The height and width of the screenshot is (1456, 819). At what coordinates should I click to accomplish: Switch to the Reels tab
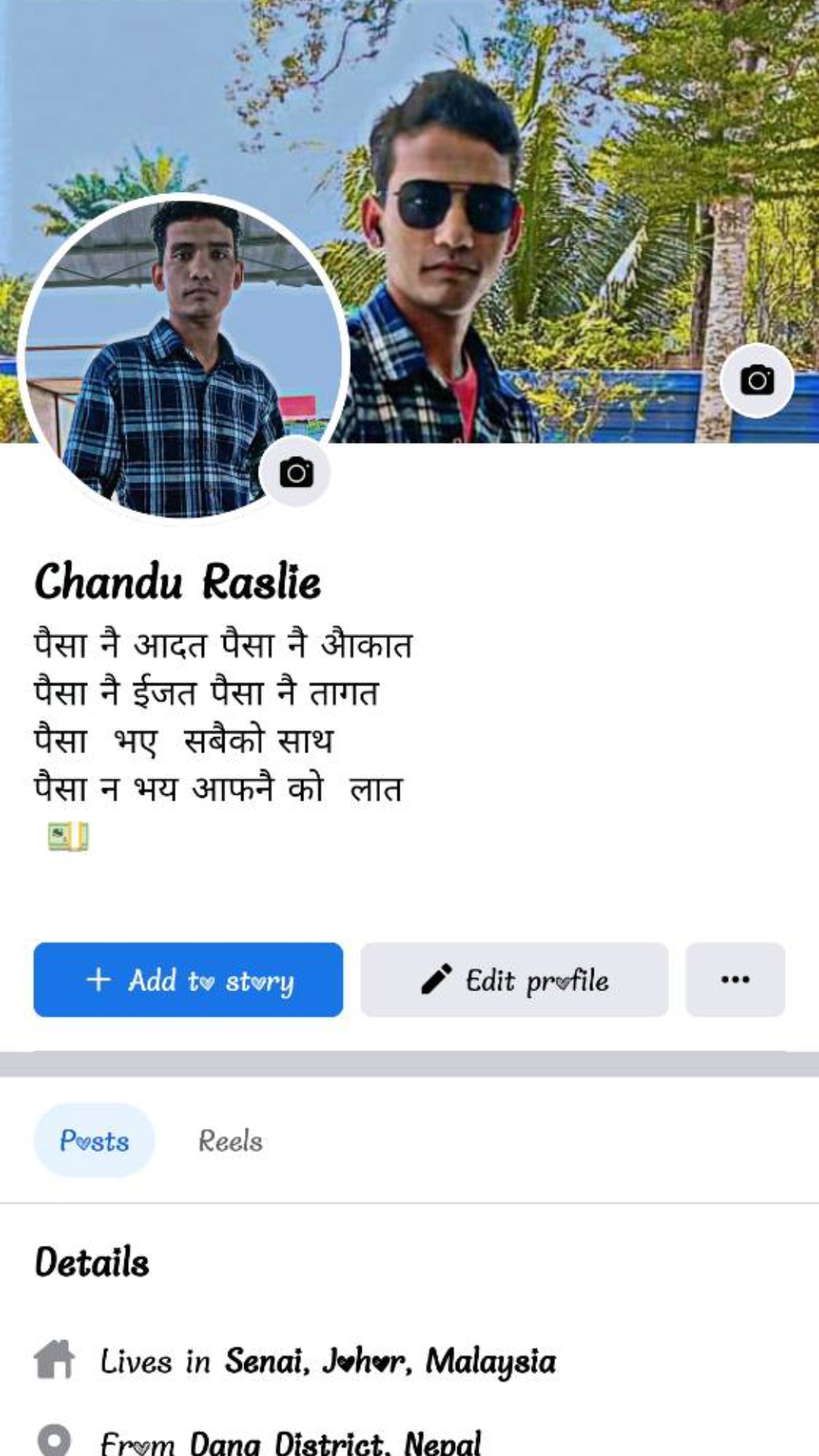tap(231, 1141)
